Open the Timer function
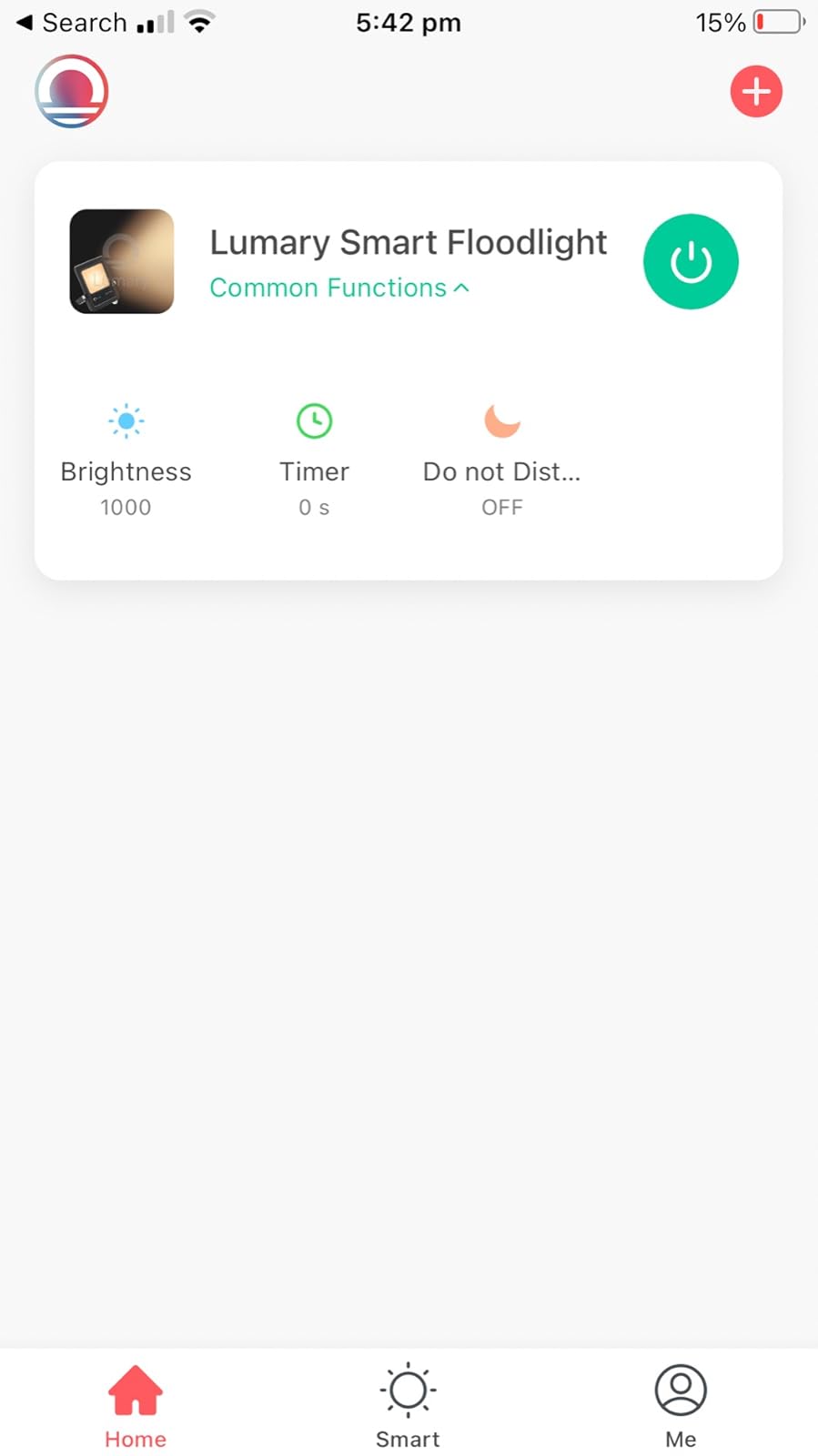This screenshot has width=818, height=1456. pyautogui.click(x=314, y=461)
